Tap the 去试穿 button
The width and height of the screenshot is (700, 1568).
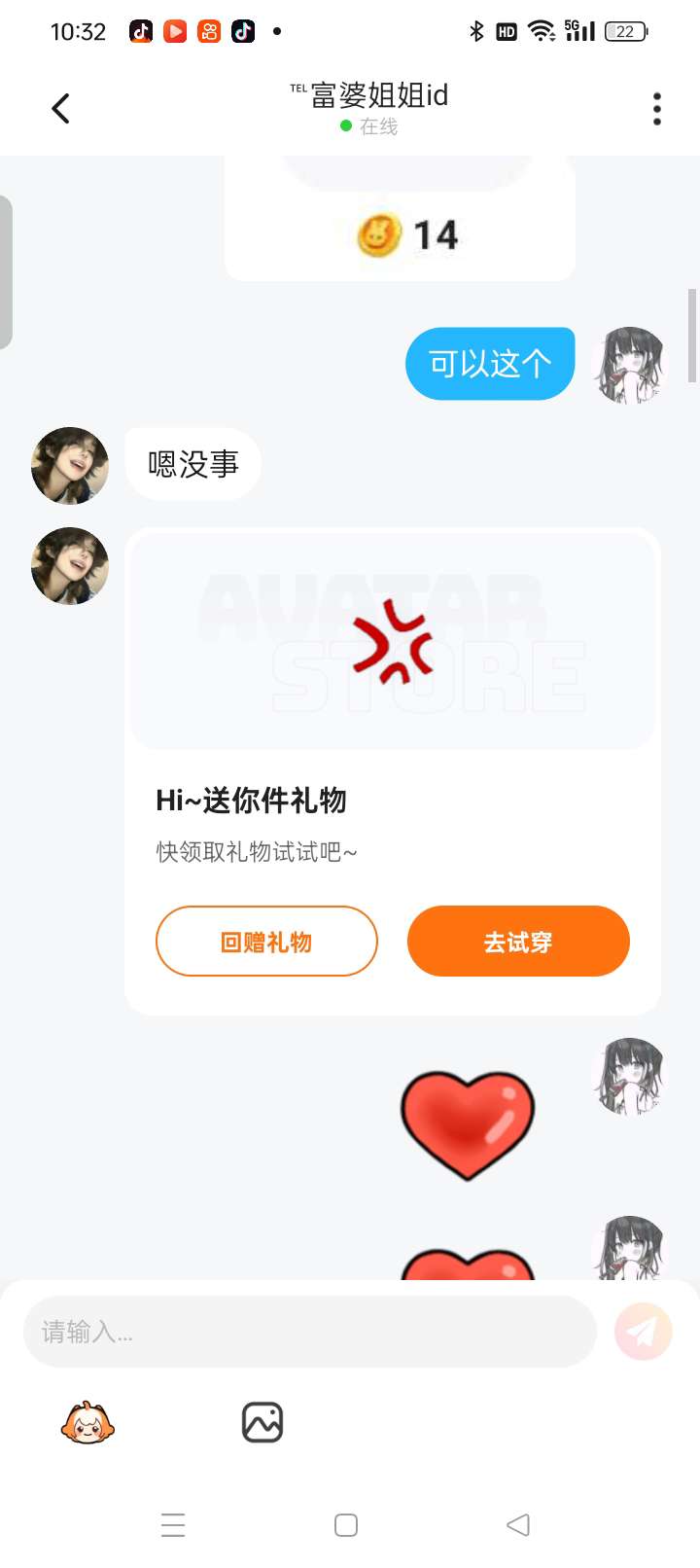[518, 941]
